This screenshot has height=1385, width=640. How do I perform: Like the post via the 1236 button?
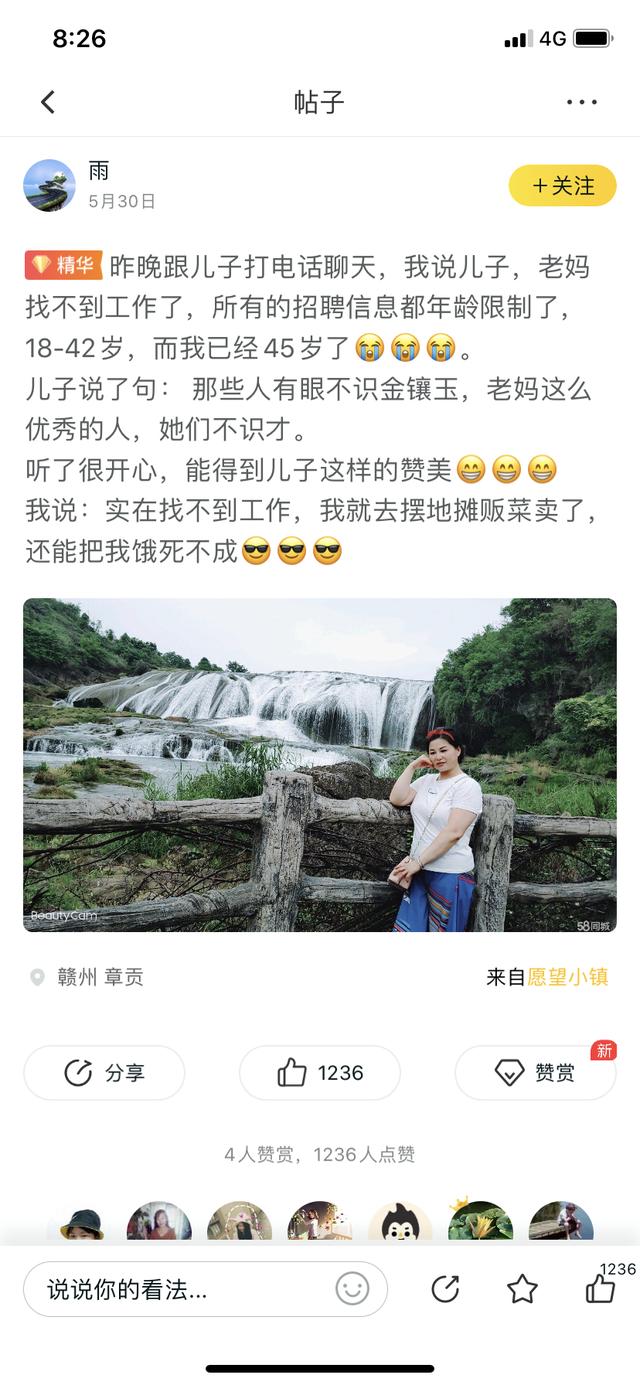(320, 1073)
